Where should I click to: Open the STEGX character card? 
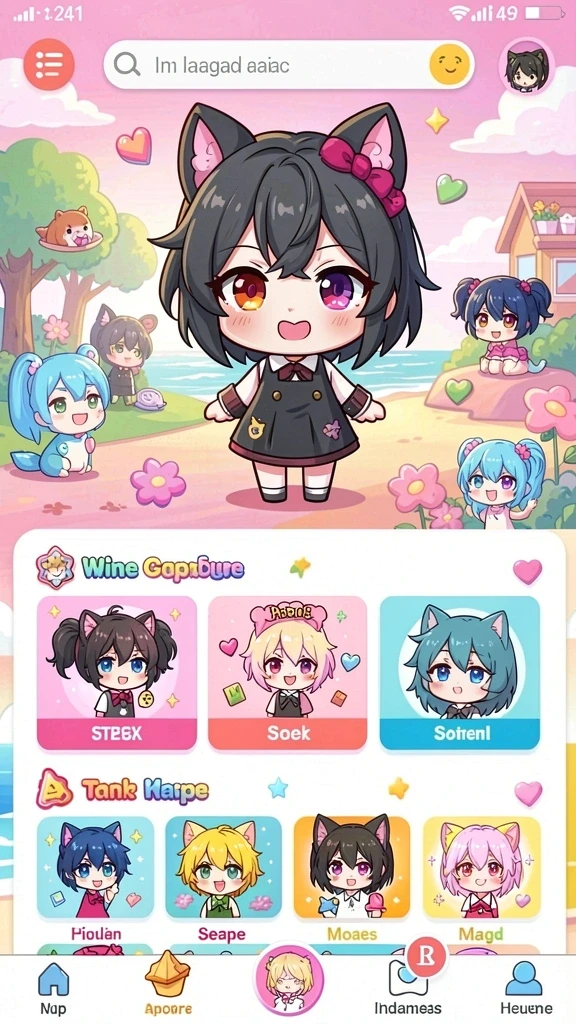[117, 673]
